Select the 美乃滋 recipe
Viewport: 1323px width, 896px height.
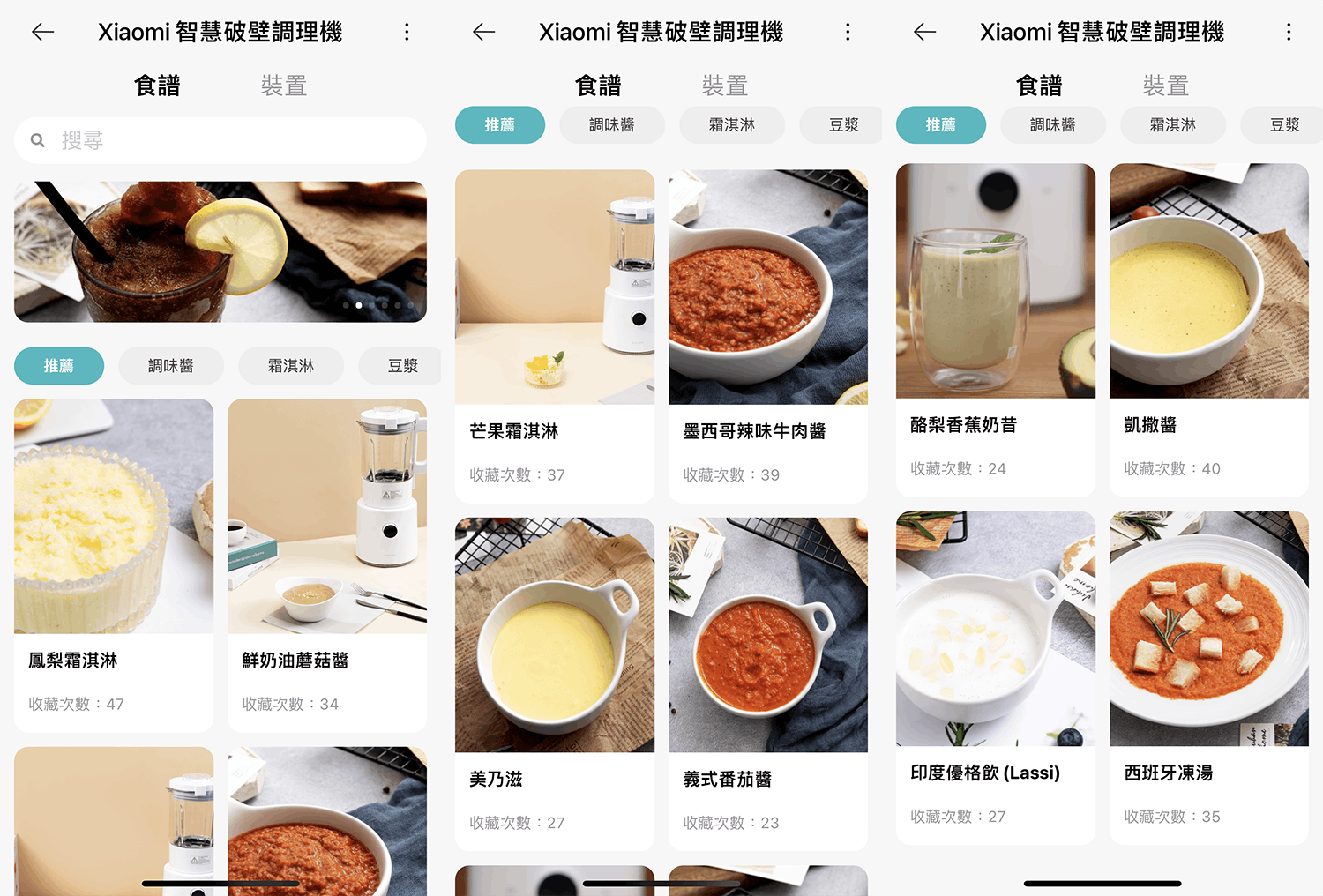(555, 683)
